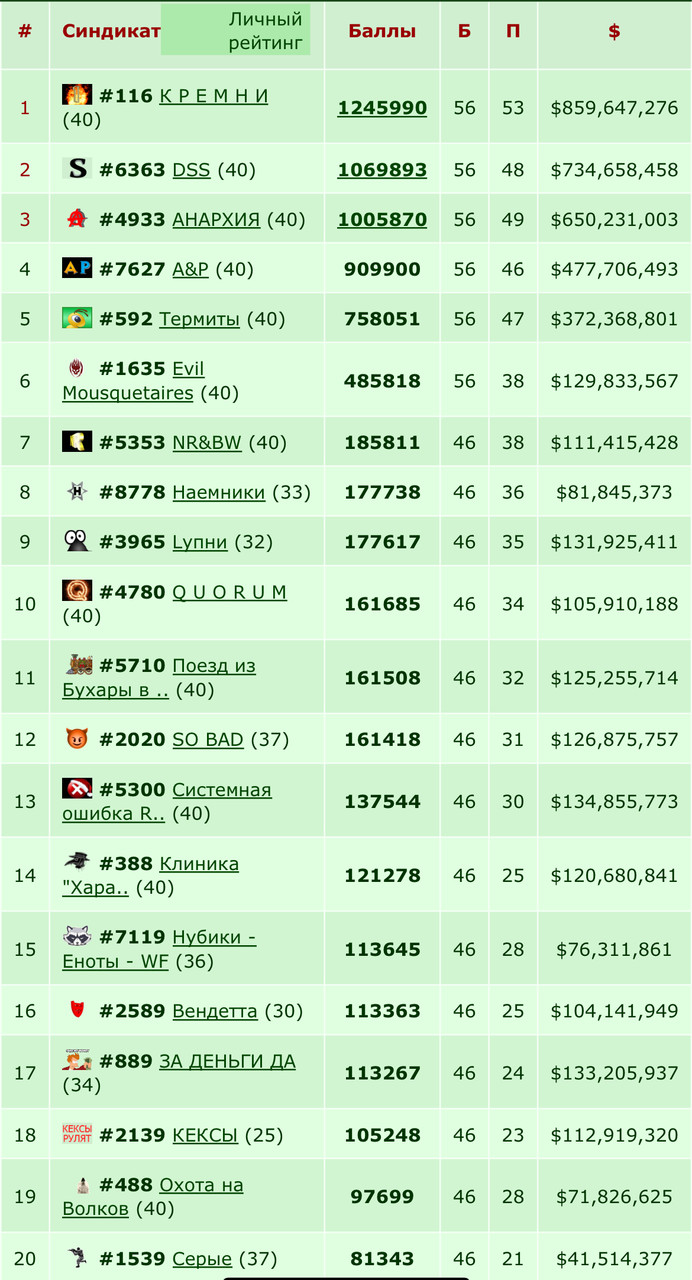Open the NR&BW syndicate link
Screen dimensions: 692x1280
(x=207, y=442)
